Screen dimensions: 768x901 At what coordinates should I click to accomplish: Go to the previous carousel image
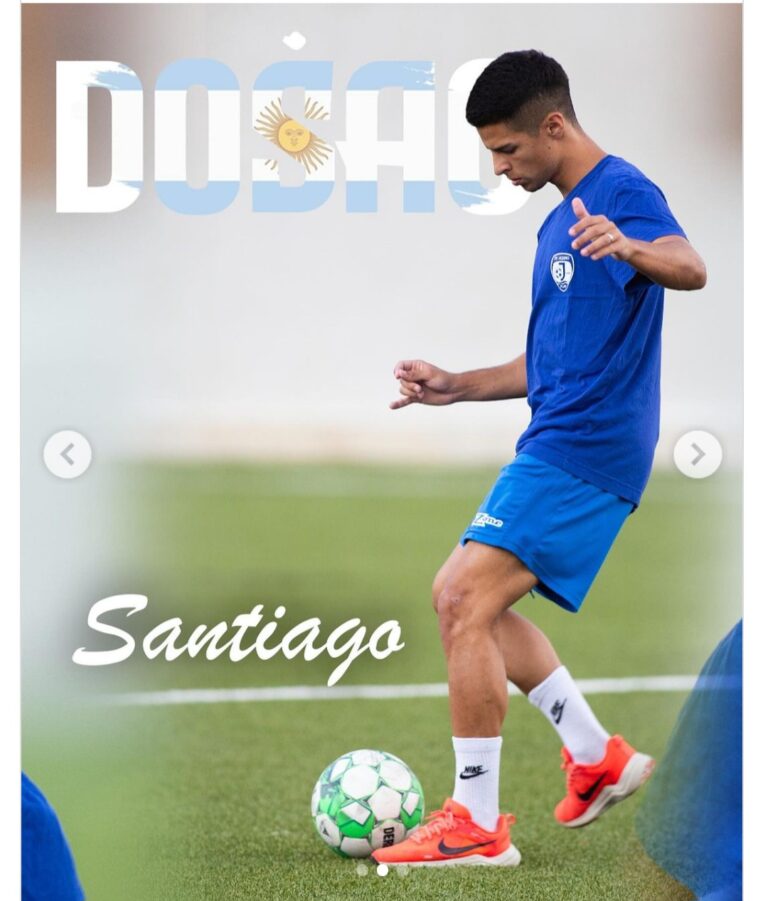pos(67,454)
